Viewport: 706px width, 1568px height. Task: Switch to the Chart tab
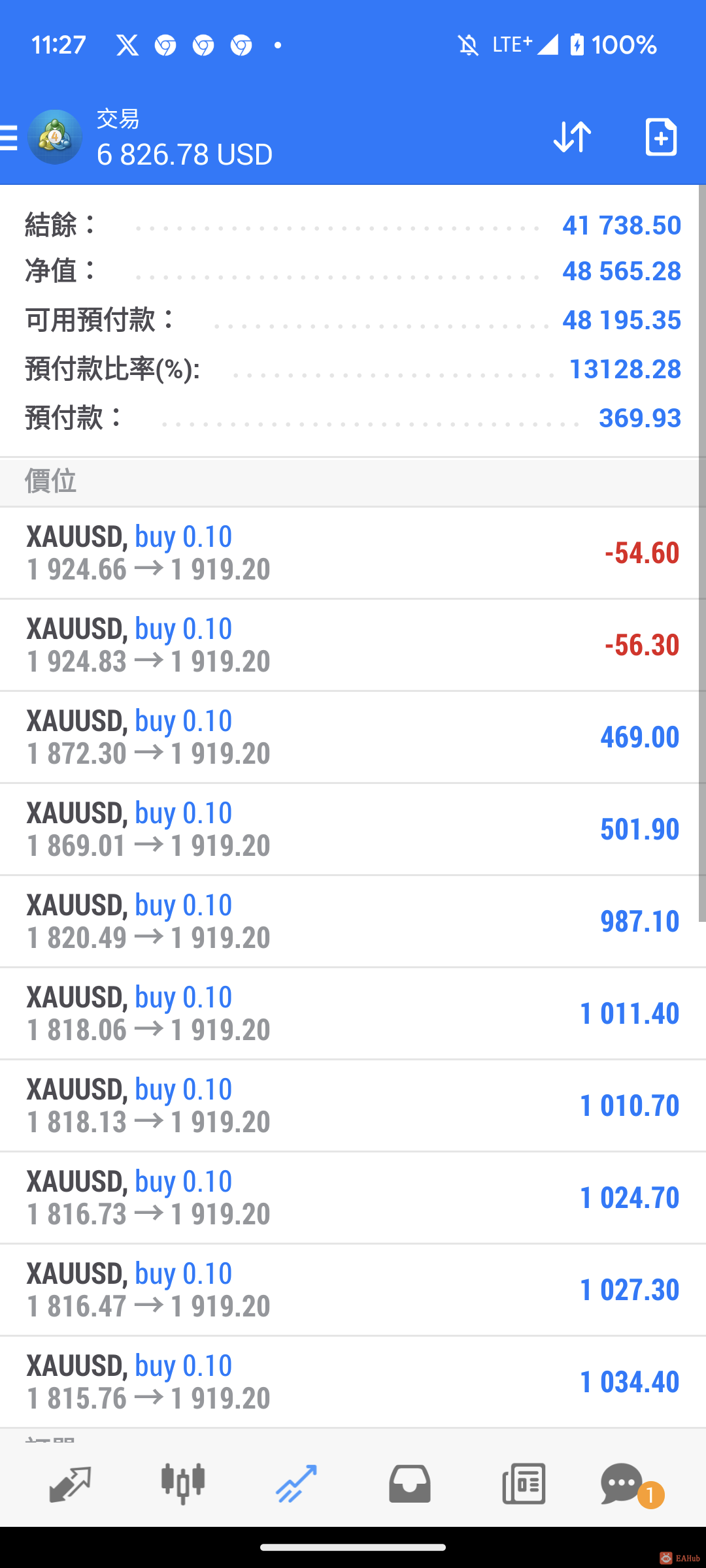tap(183, 1484)
